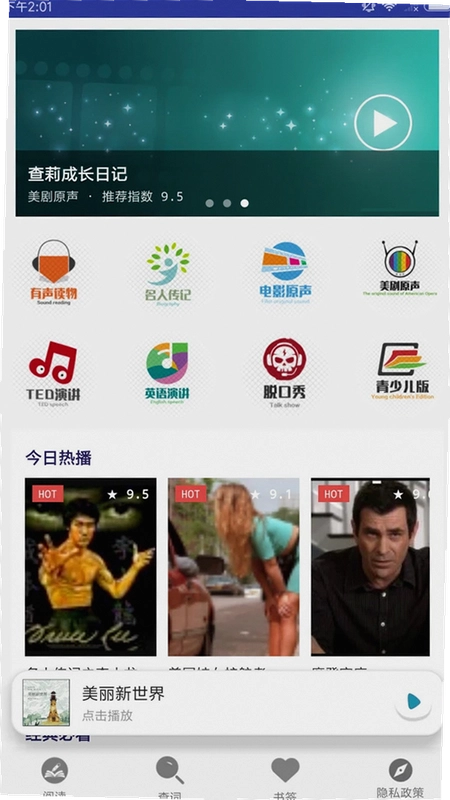Select the third banner page indicator dot
450x800 pixels.
coord(245,203)
